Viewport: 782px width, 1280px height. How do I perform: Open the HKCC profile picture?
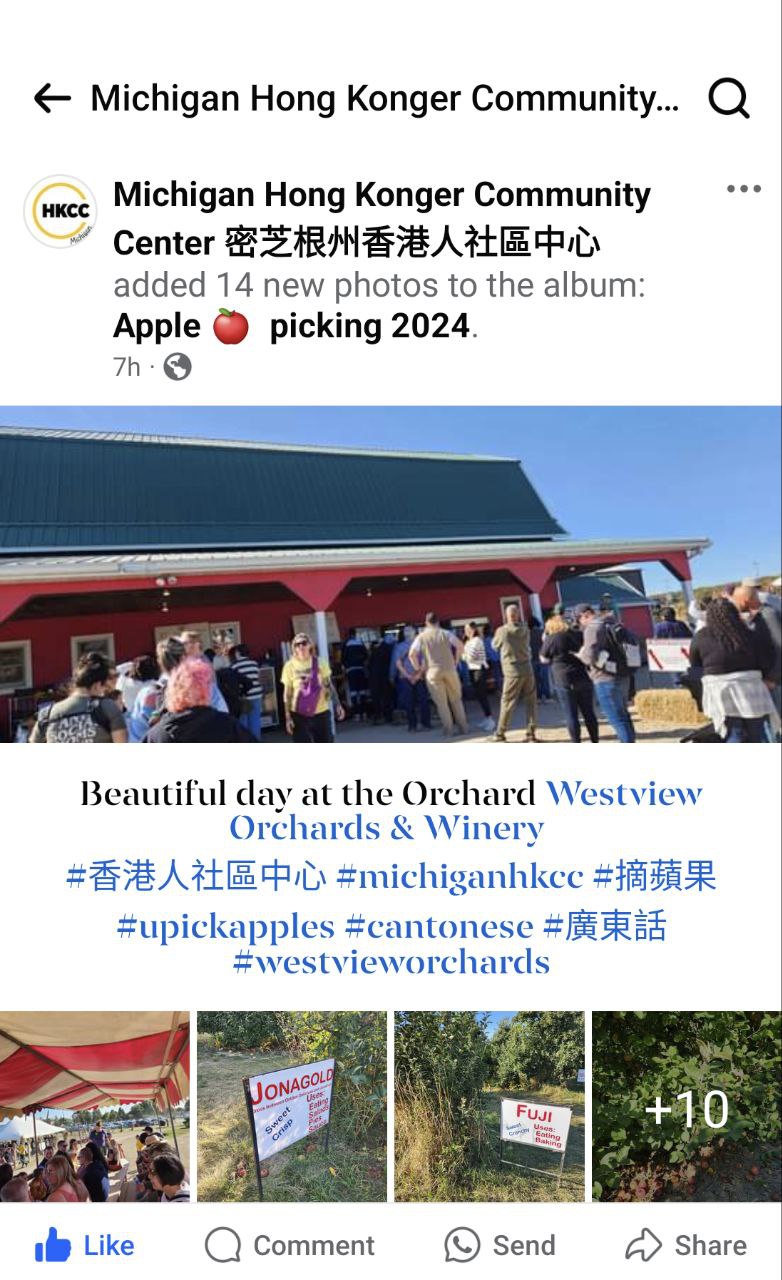tap(60, 212)
